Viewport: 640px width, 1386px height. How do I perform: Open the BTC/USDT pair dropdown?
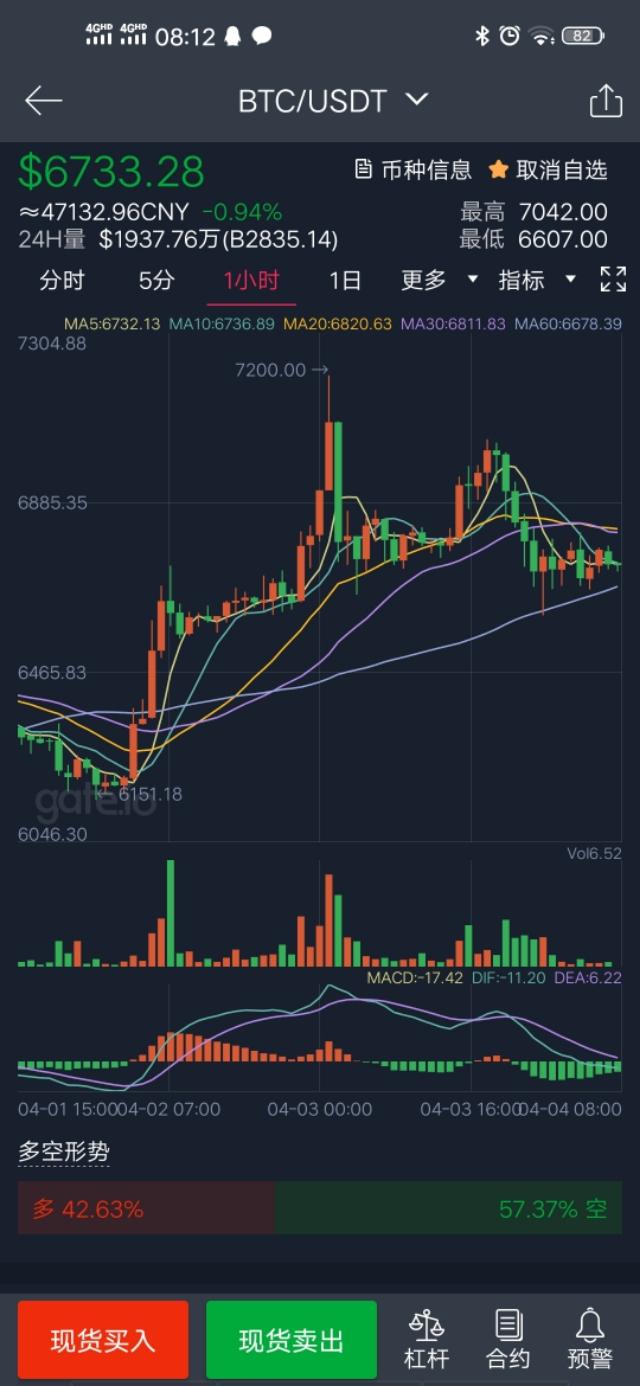point(333,101)
